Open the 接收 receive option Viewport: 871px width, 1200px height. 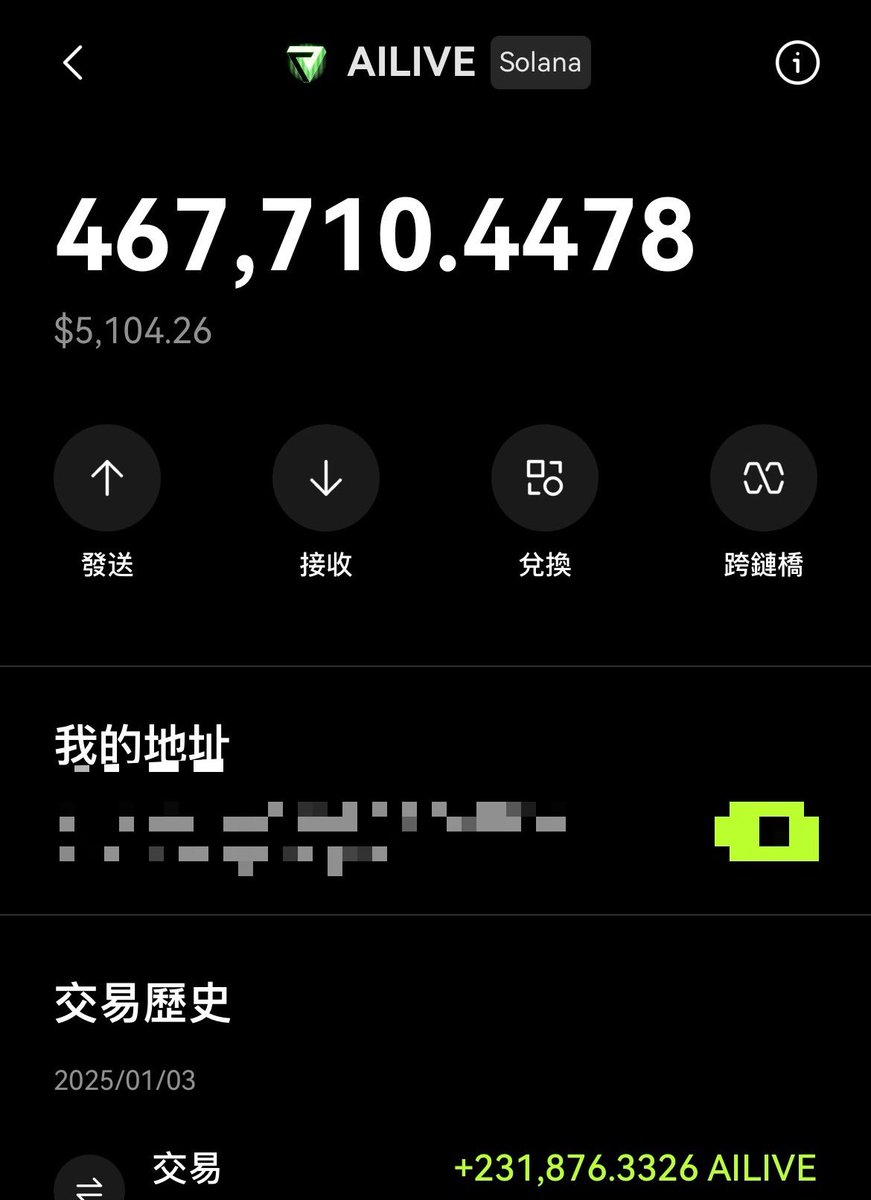[325, 478]
